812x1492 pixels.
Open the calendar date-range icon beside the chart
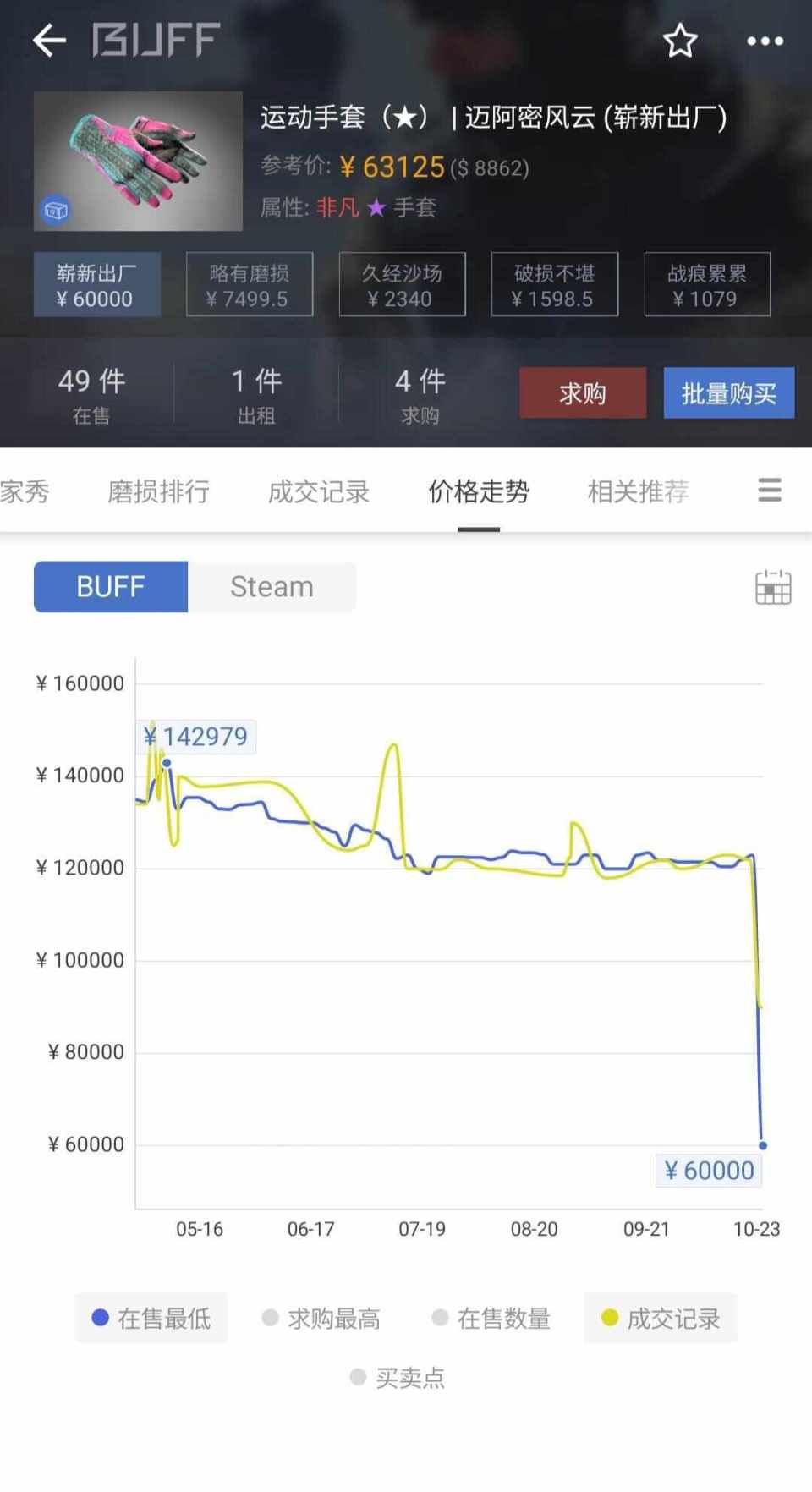(771, 586)
